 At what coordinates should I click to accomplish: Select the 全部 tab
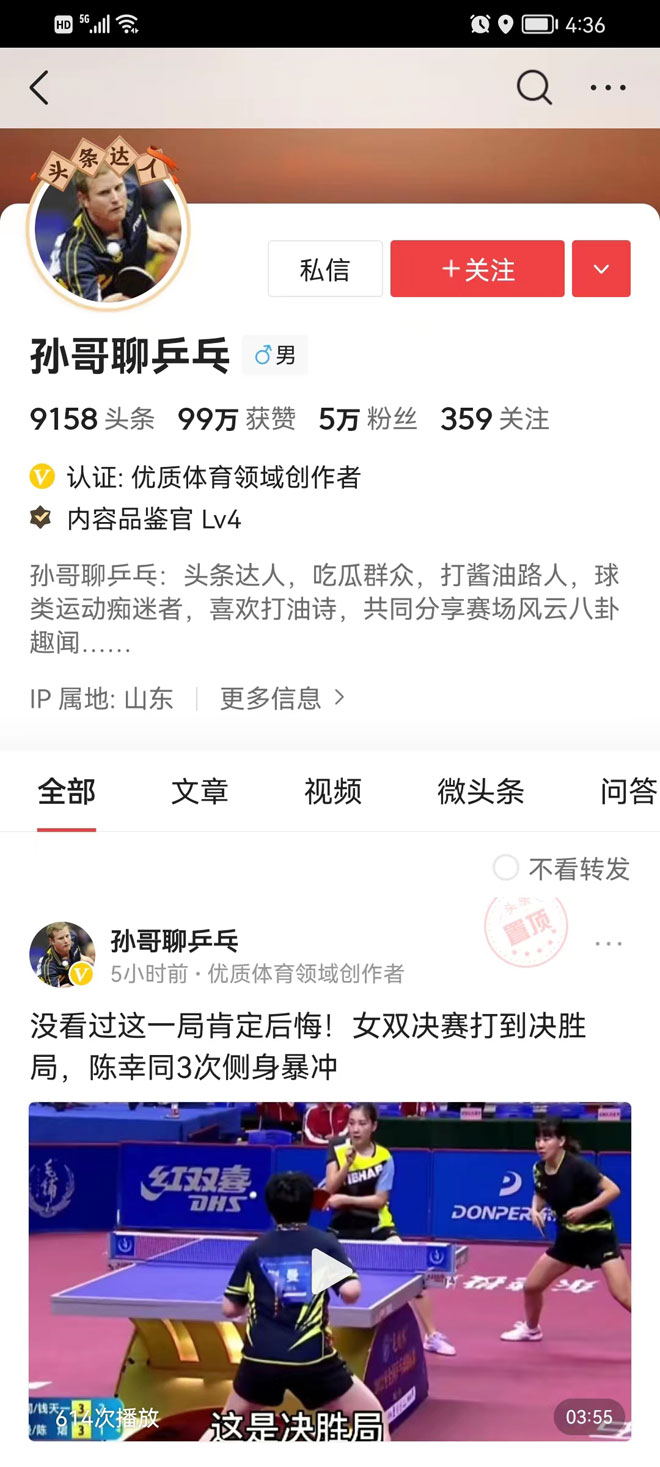(x=67, y=792)
